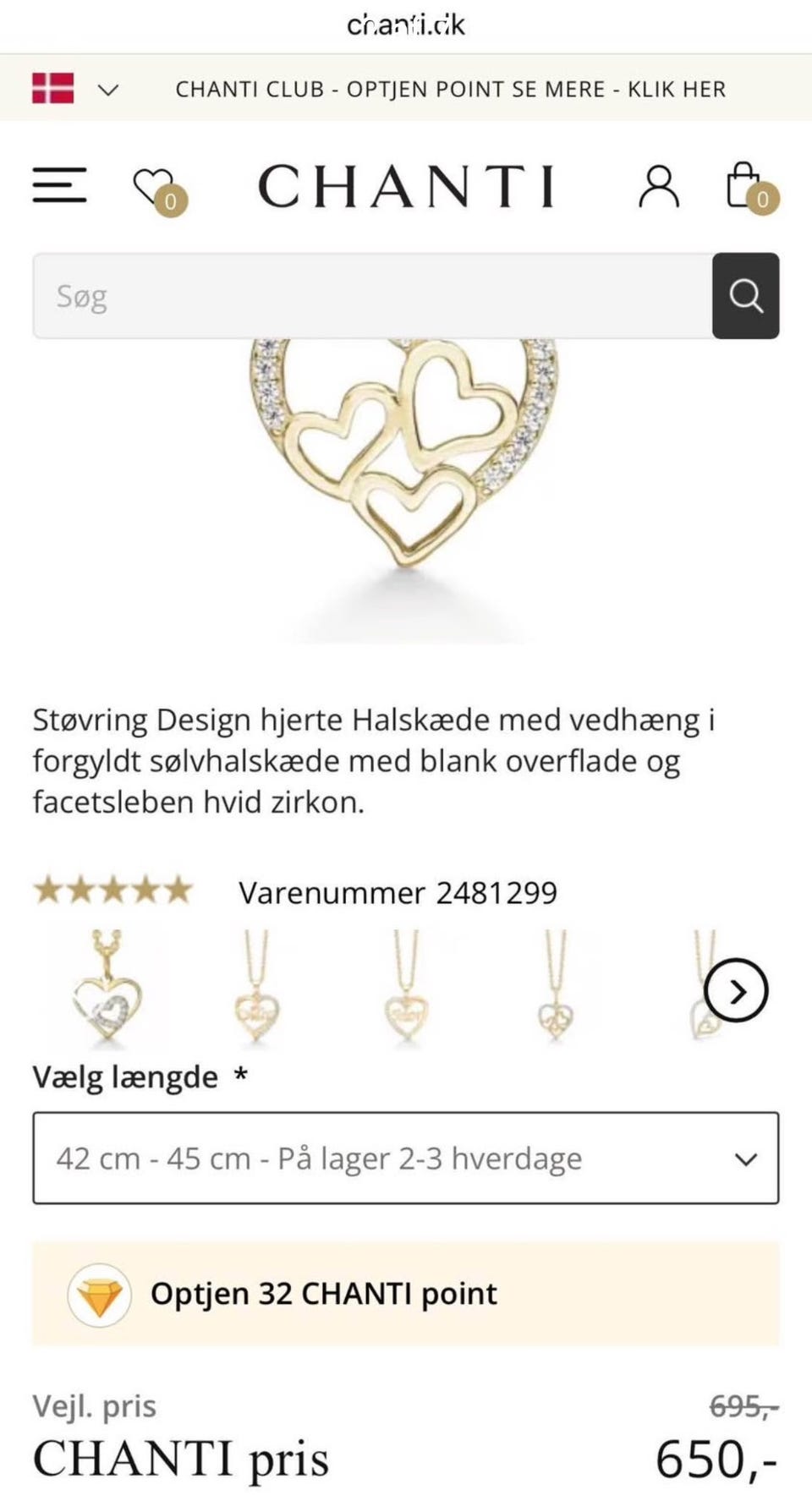Click the search magnifier button

point(745,296)
